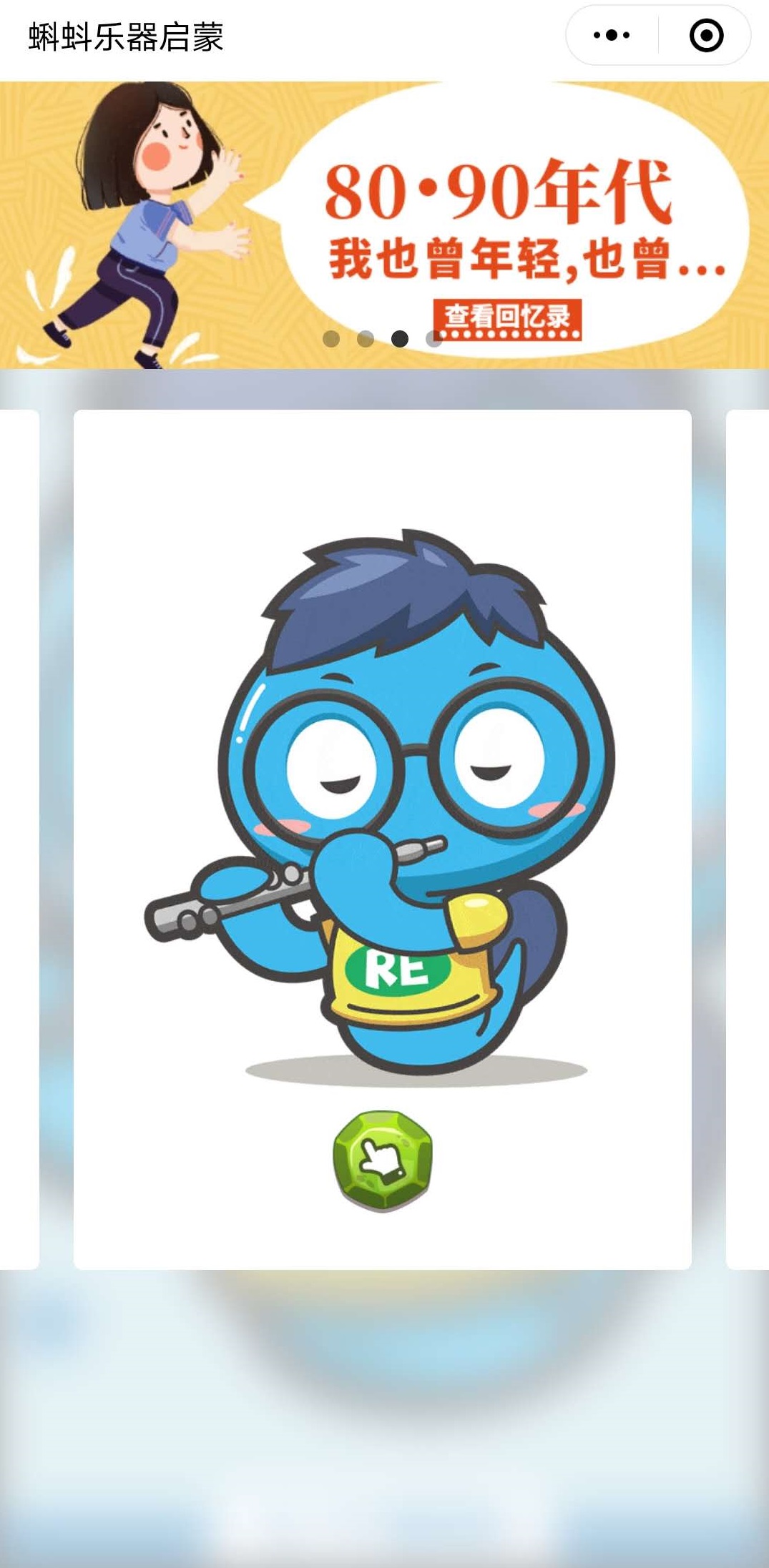Open the mini program more options menu
Image resolution: width=769 pixels, height=1568 pixels.
coord(612,35)
